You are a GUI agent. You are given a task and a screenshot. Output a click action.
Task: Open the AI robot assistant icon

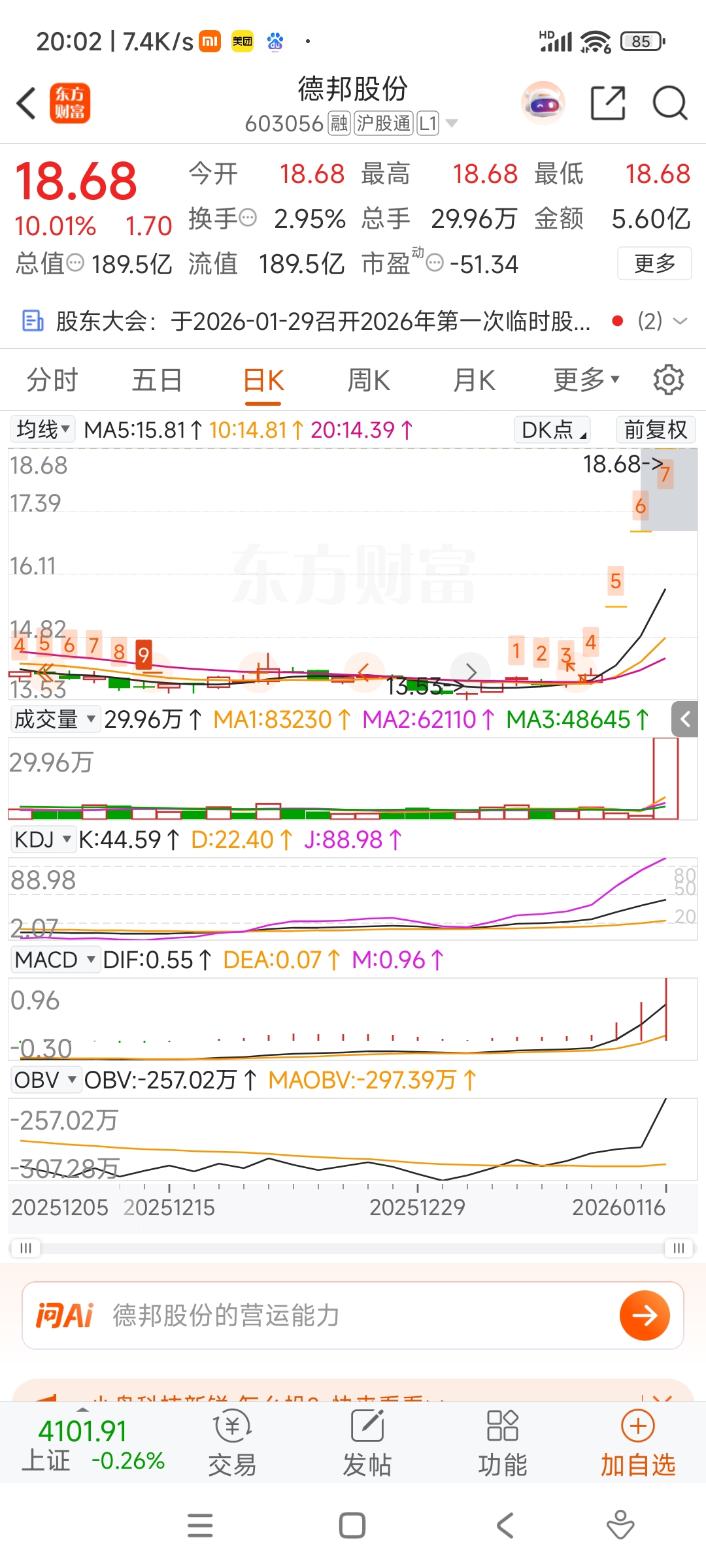pos(543,103)
